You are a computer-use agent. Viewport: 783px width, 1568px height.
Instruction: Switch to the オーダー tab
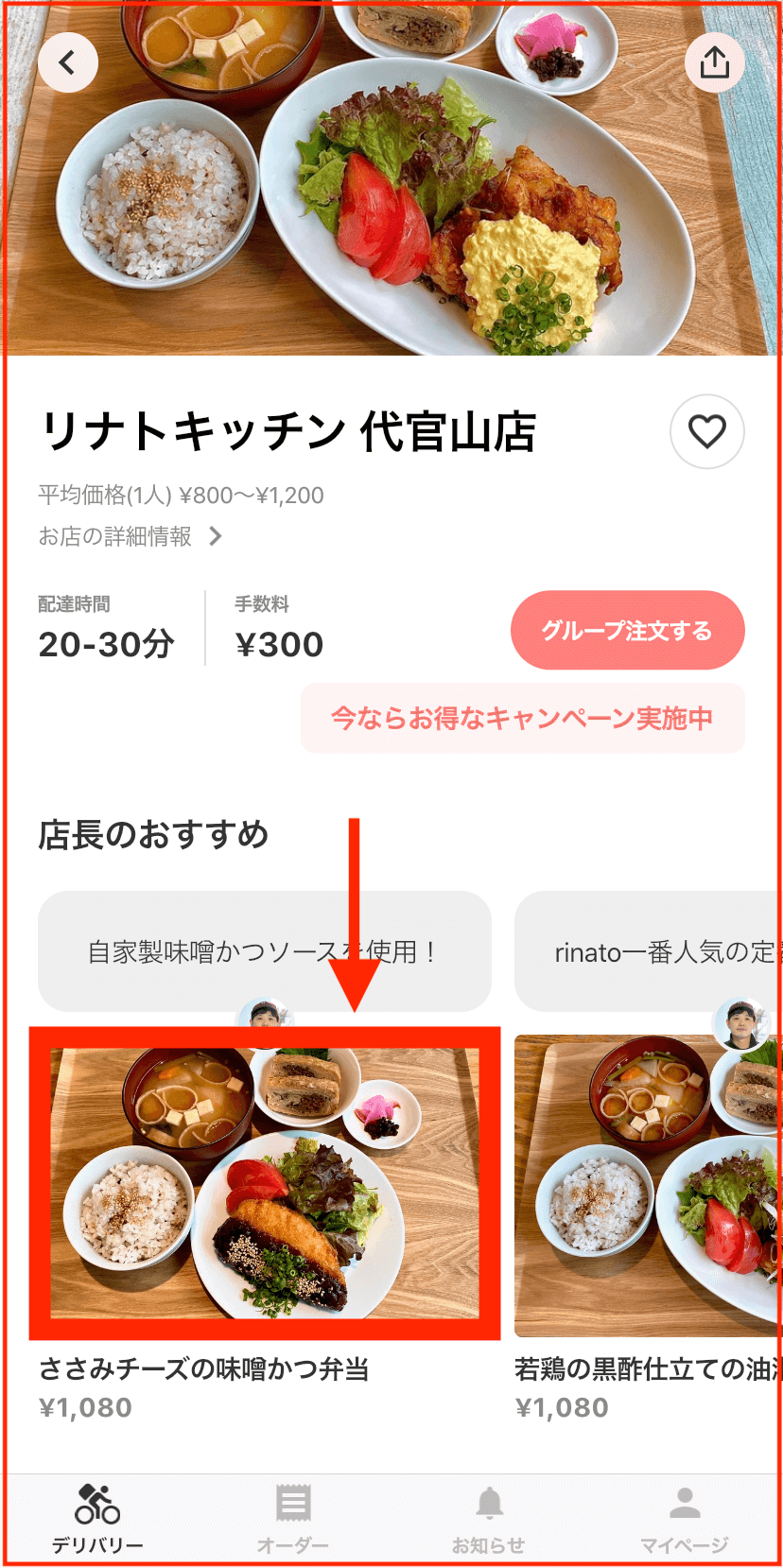(293, 1520)
